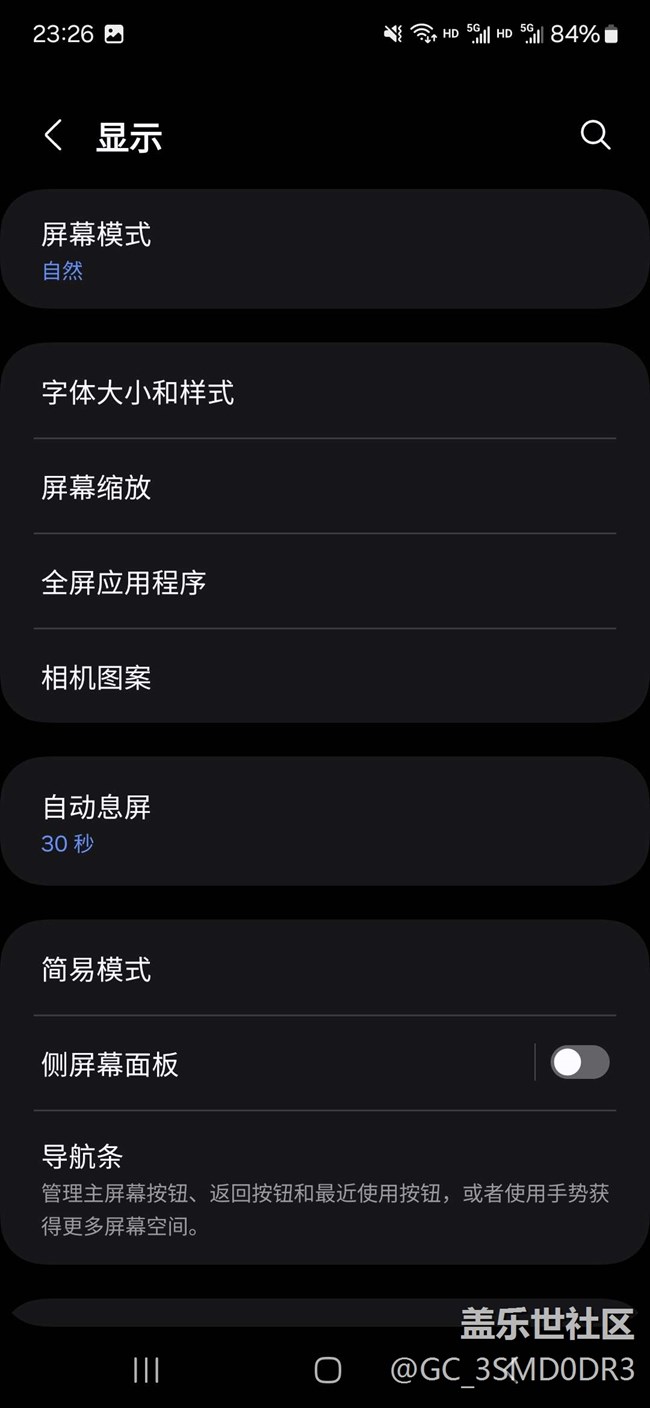Open search in display settings

595,136
